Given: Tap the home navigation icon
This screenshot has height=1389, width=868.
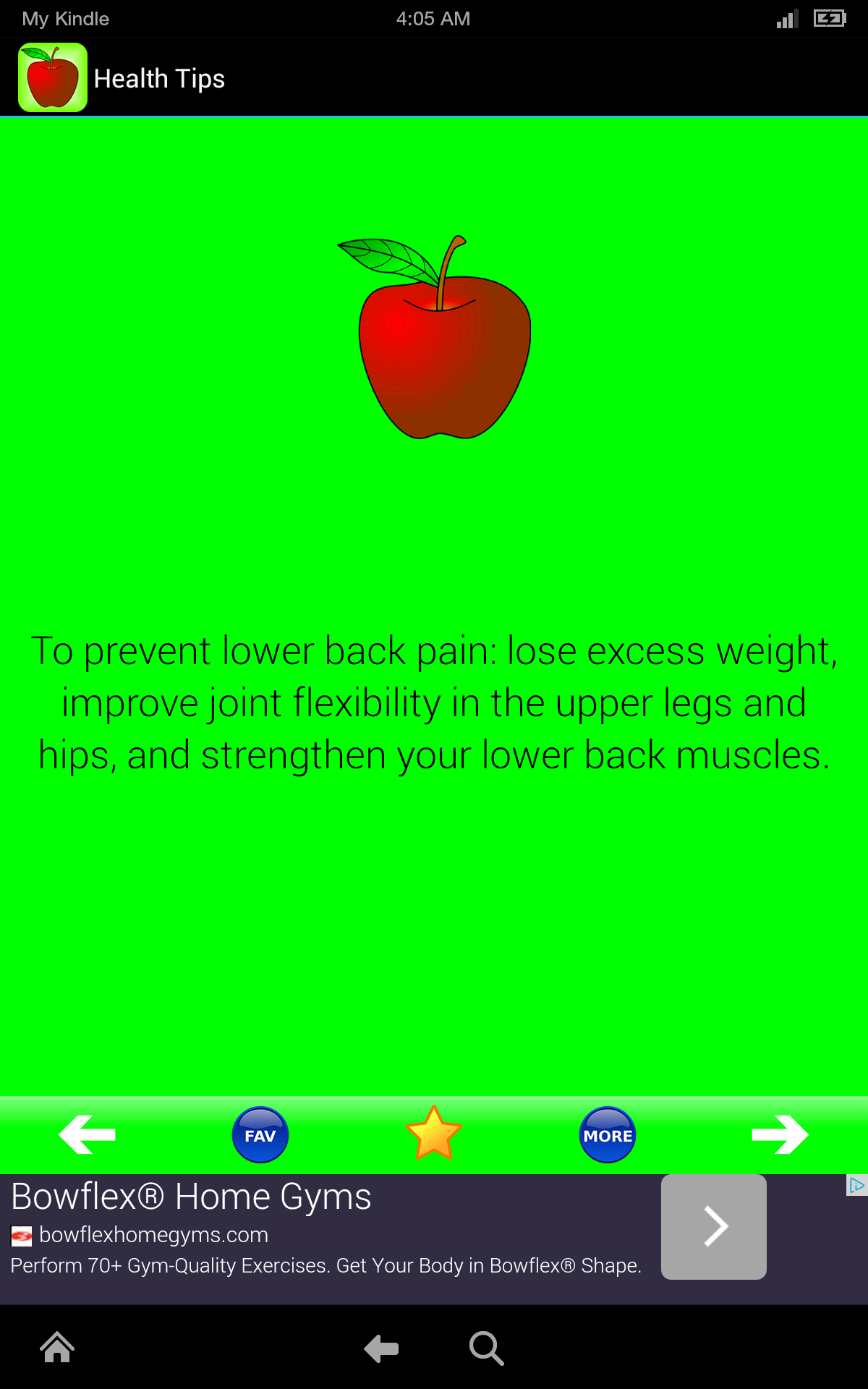Looking at the screenshot, I should point(56,1347).
